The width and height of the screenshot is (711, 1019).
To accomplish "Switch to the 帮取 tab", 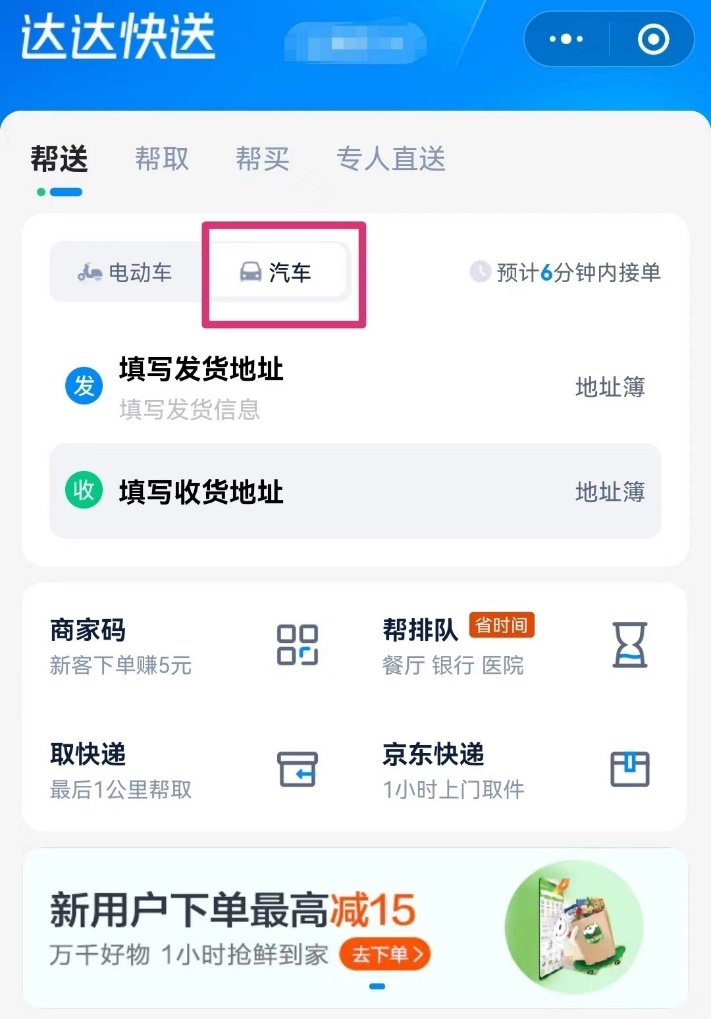I will [162, 158].
